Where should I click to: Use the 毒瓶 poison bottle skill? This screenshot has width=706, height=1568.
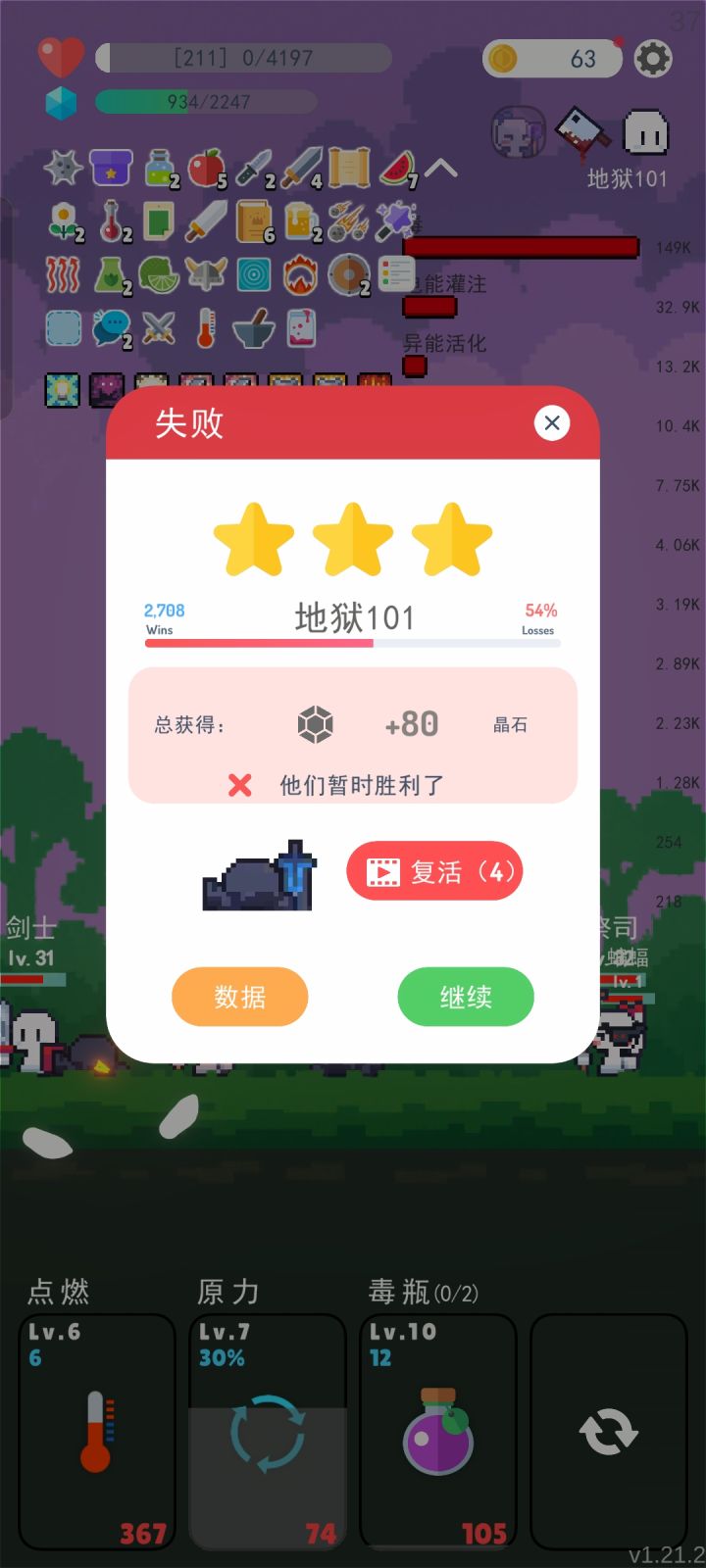(437, 1431)
